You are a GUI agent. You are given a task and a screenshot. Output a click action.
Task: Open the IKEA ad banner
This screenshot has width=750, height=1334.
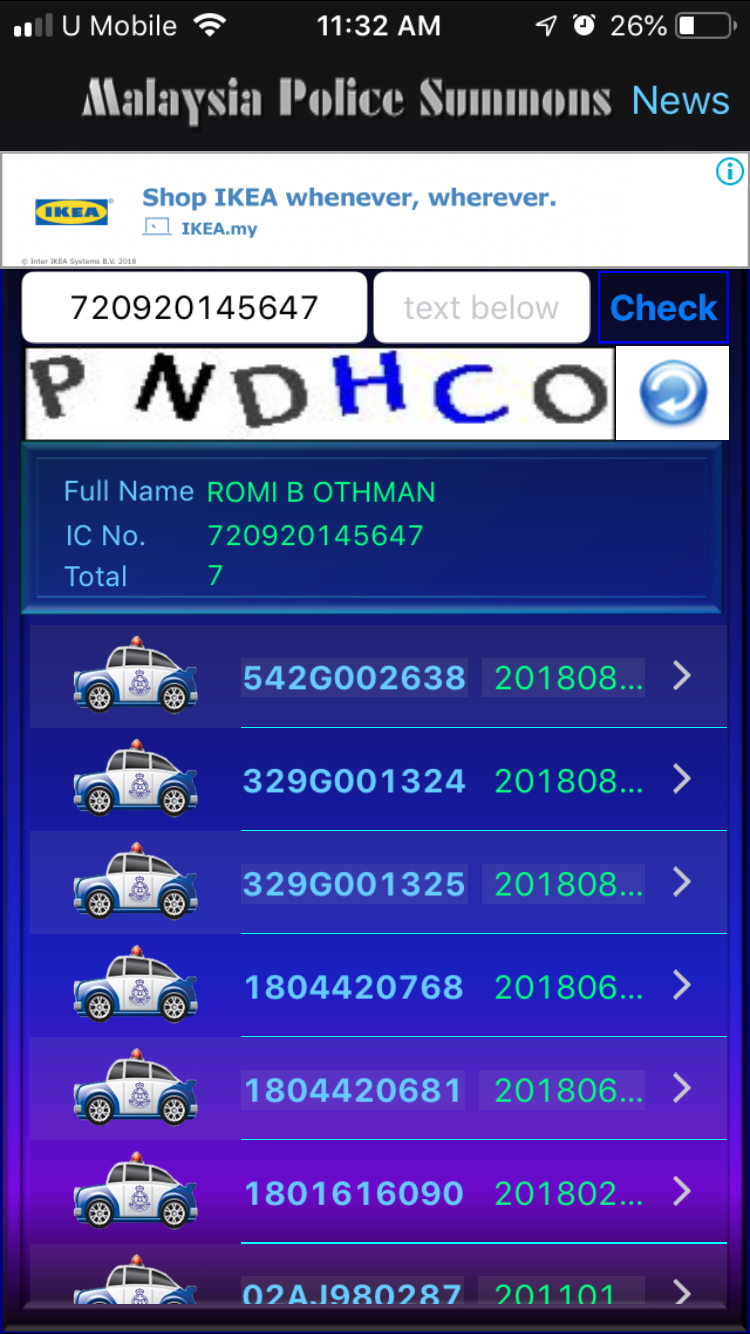[375, 210]
